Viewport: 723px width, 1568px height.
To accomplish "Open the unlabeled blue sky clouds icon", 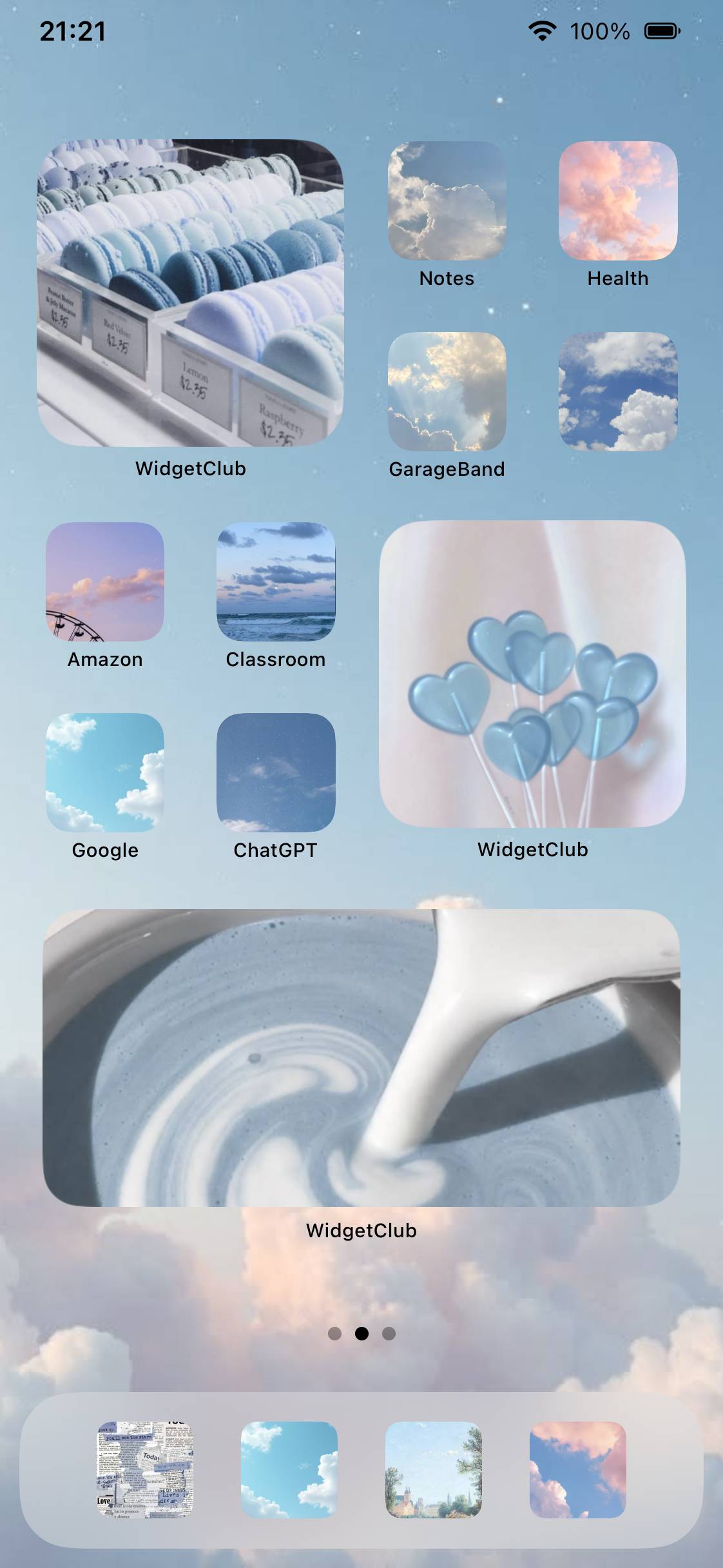I will 618,391.
